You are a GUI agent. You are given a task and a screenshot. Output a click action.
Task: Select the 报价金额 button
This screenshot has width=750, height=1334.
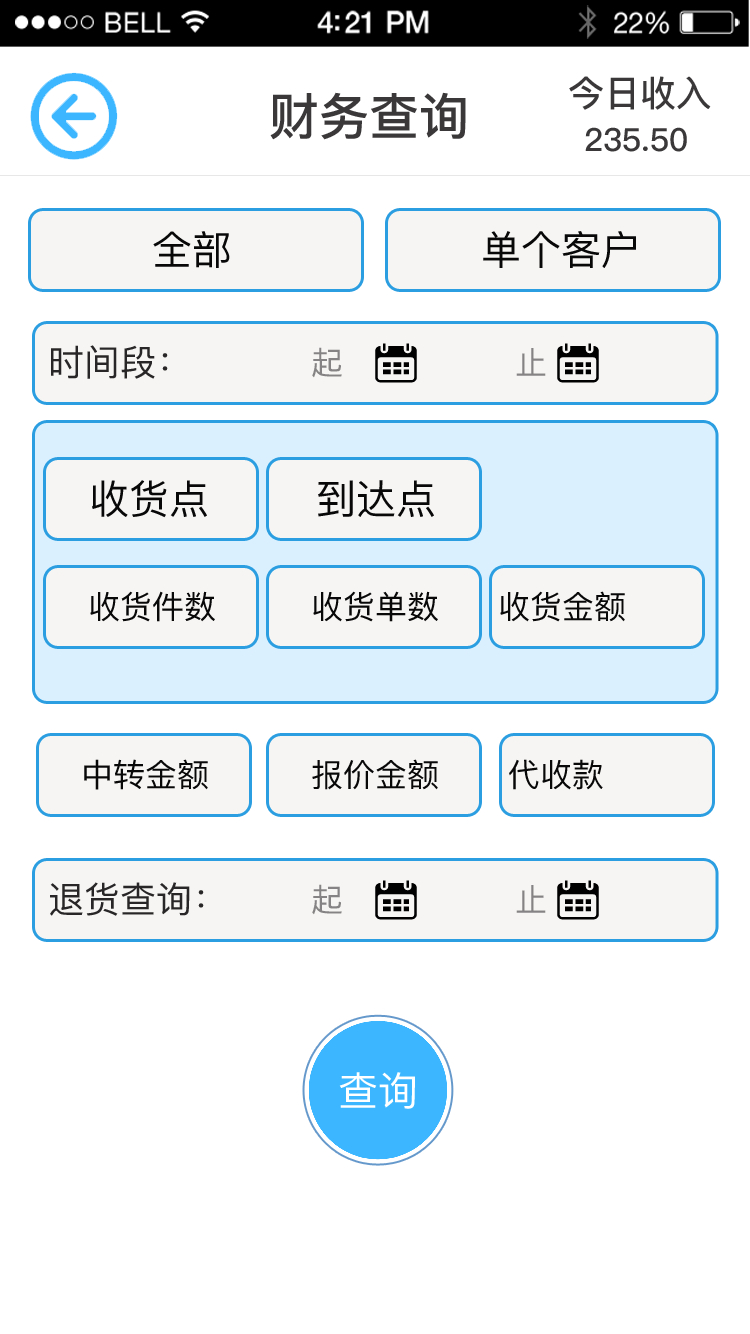pos(374,775)
